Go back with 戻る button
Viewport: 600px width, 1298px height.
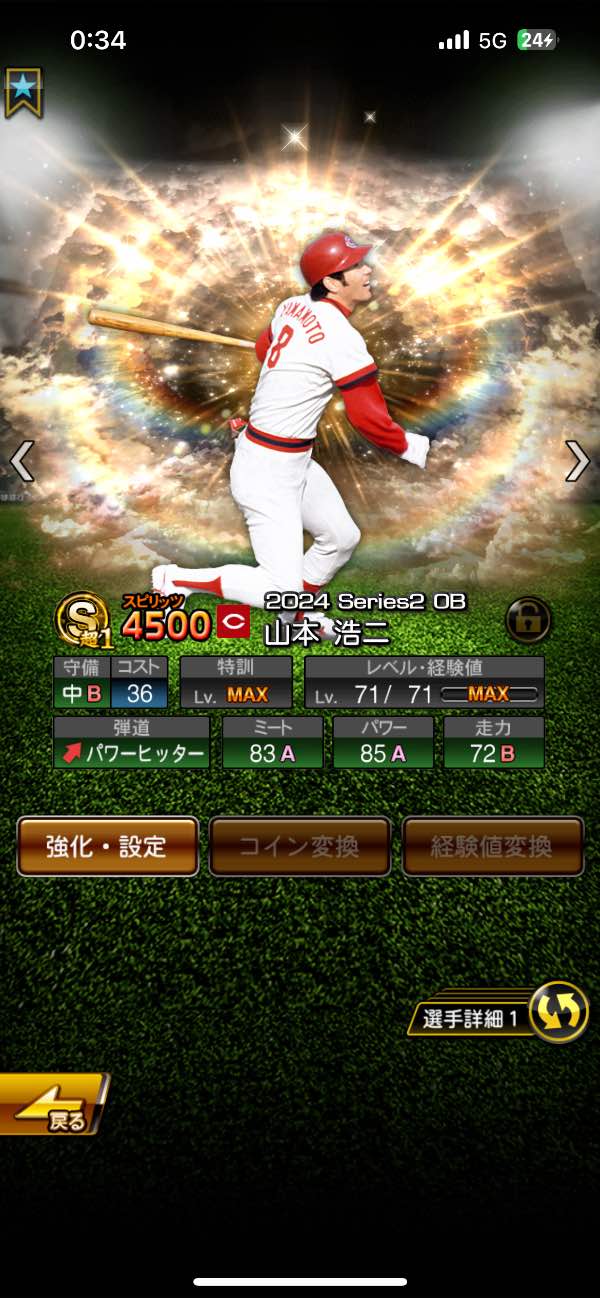52,1105
